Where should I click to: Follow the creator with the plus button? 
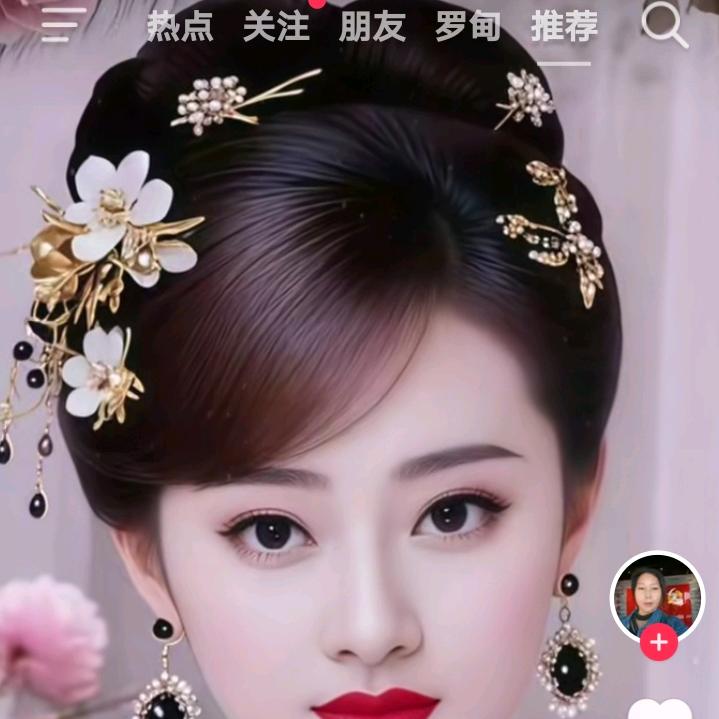(658, 643)
